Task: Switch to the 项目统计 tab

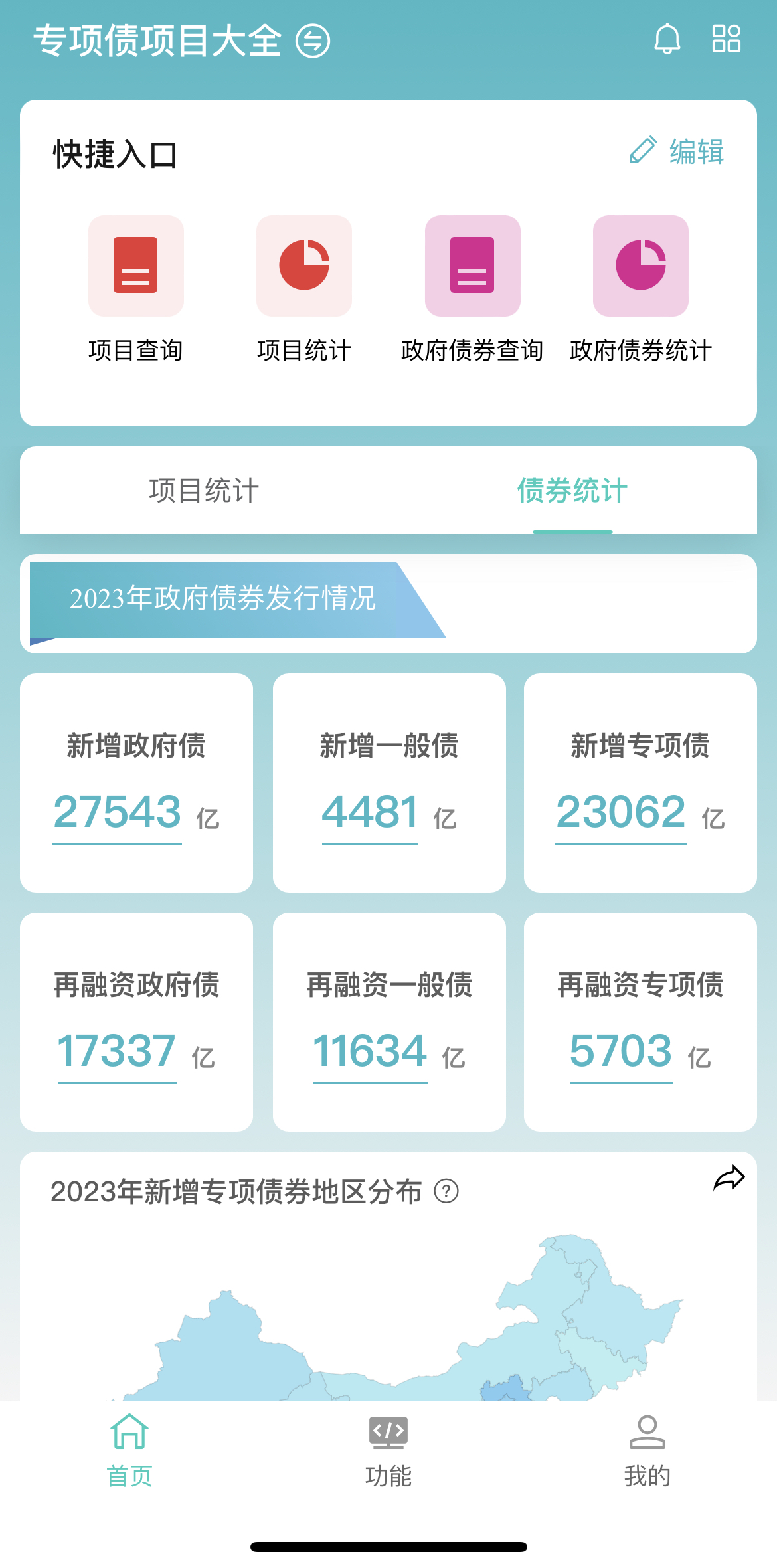Action: tap(204, 491)
